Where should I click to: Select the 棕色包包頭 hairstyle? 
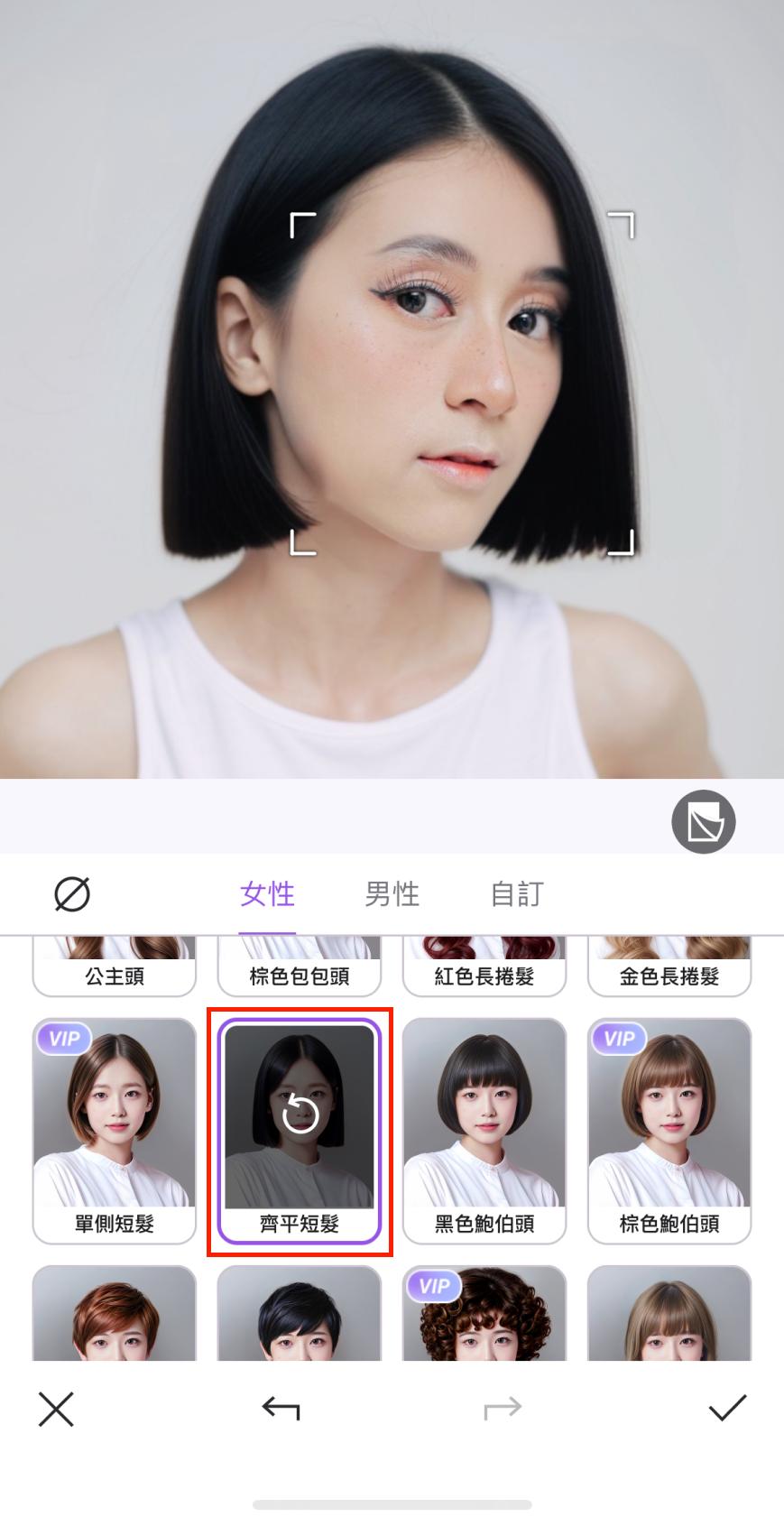[299, 957]
